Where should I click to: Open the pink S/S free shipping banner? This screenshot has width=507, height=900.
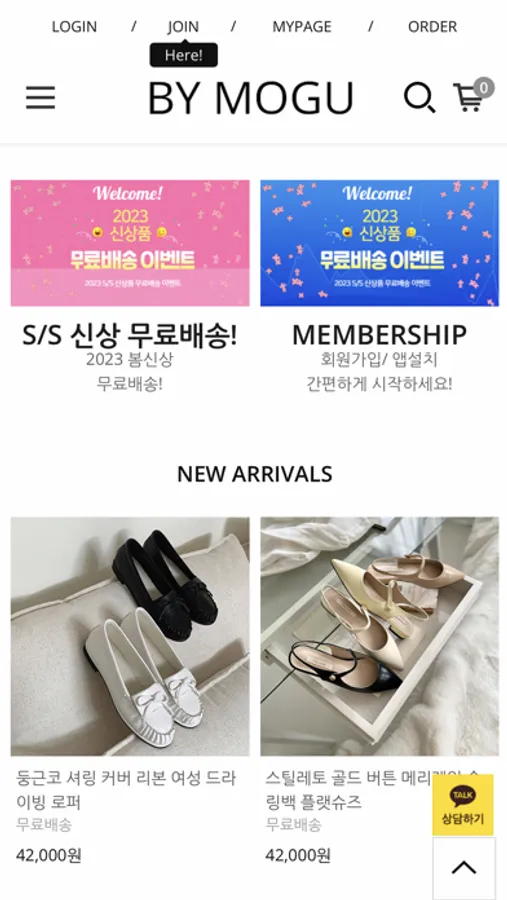pyautogui.click(x=130, y=243)
